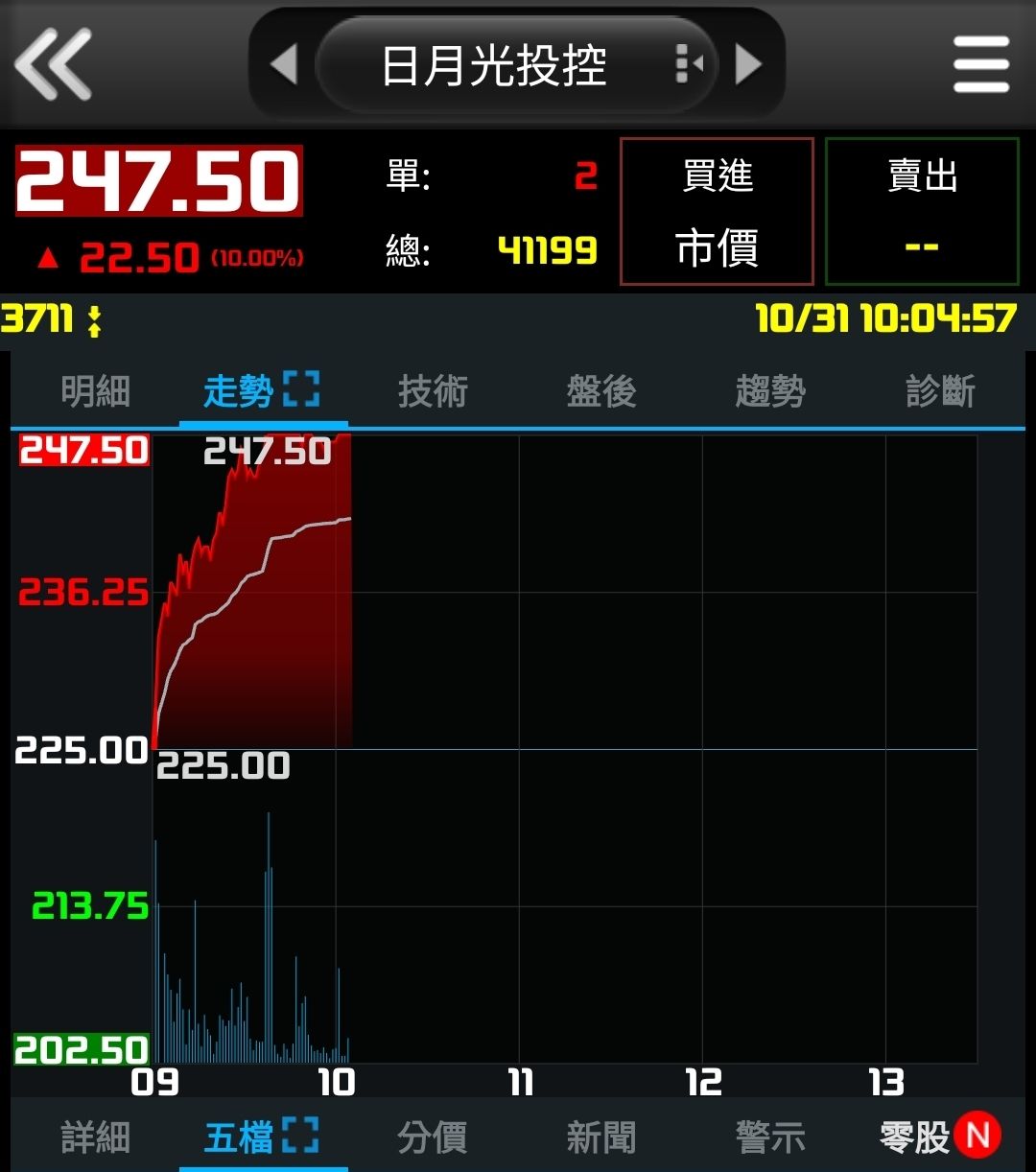Switch to the next stock

click(x=748, y=65)
